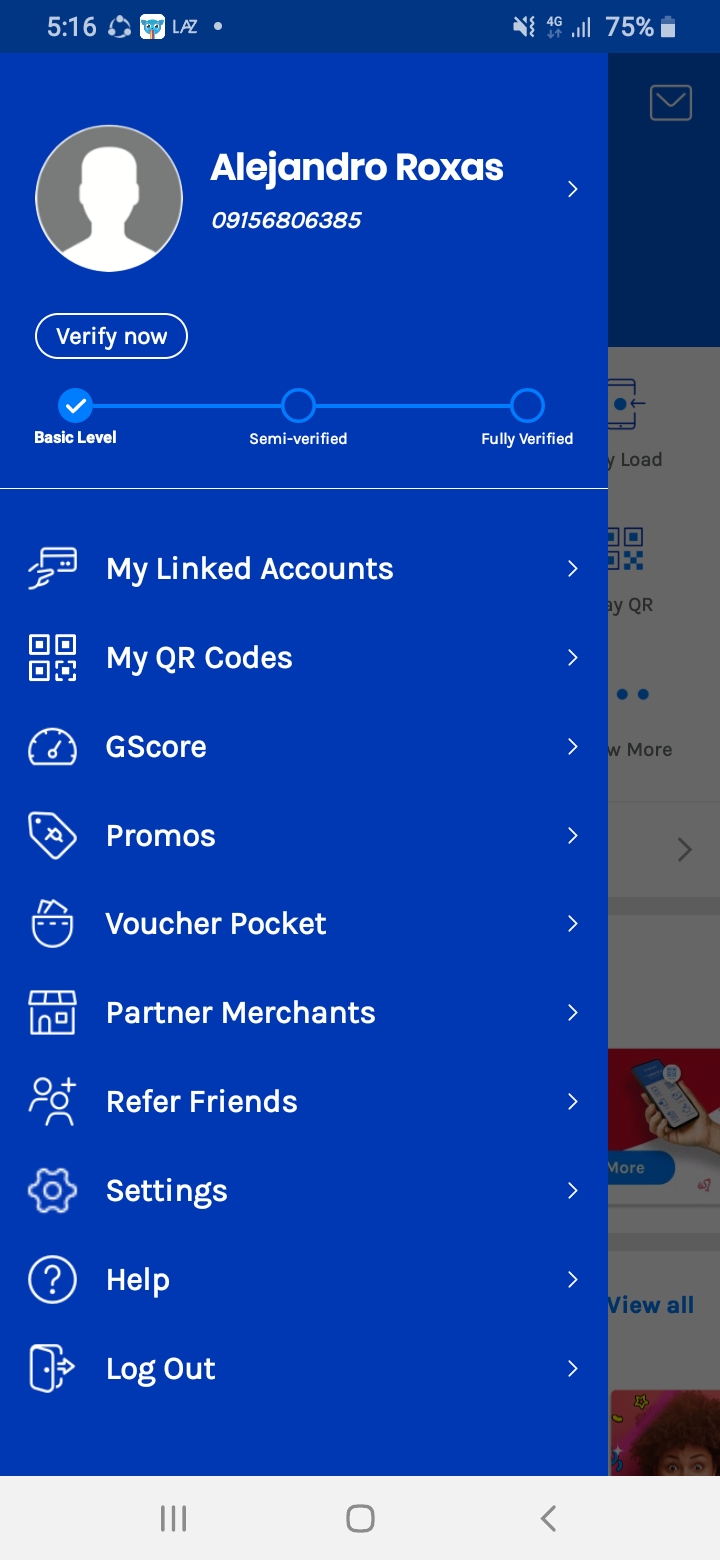720x1560 pixels.
Task: Go back using system navigation
Action: click(x=547, y=1518)
